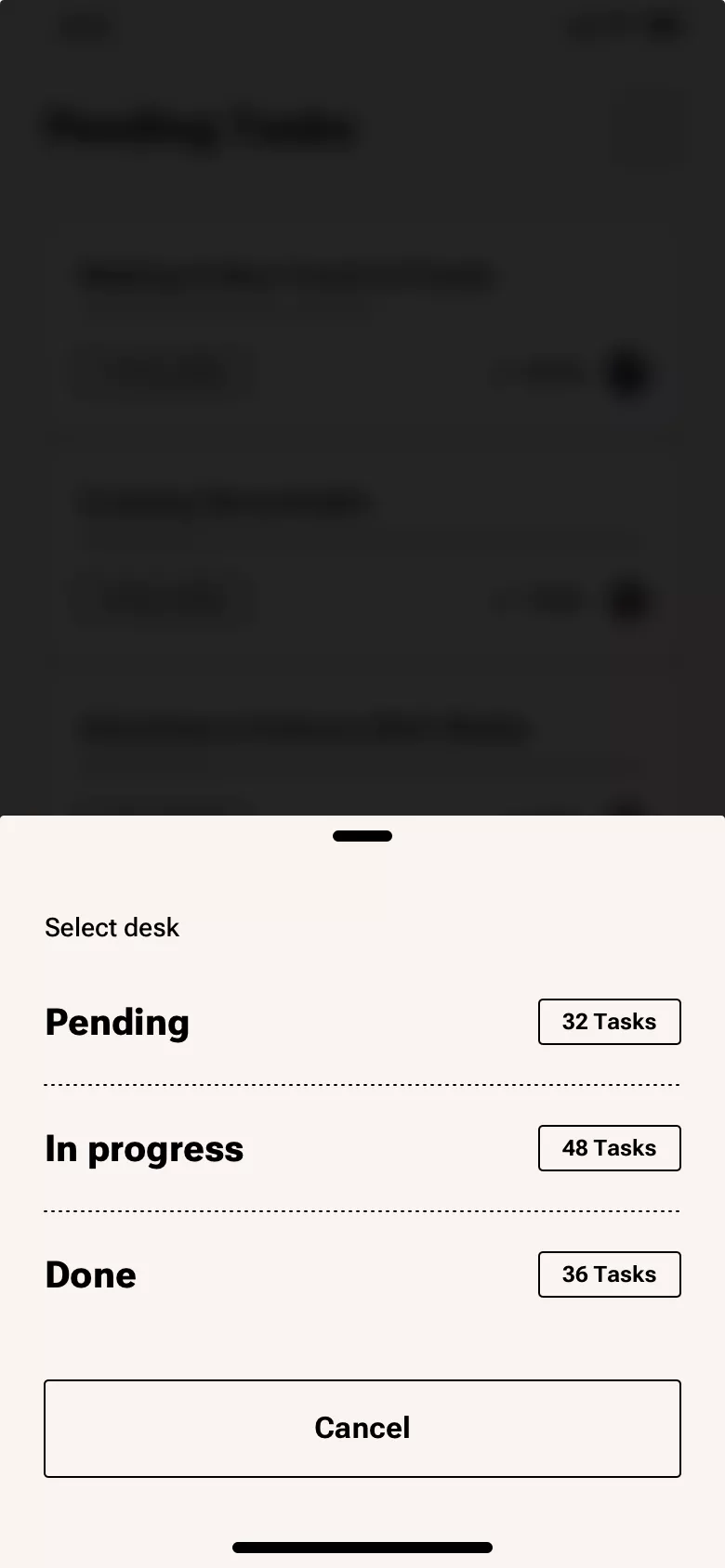
Task: Tap the Select desk heading
Action: (x=112, y=927)
